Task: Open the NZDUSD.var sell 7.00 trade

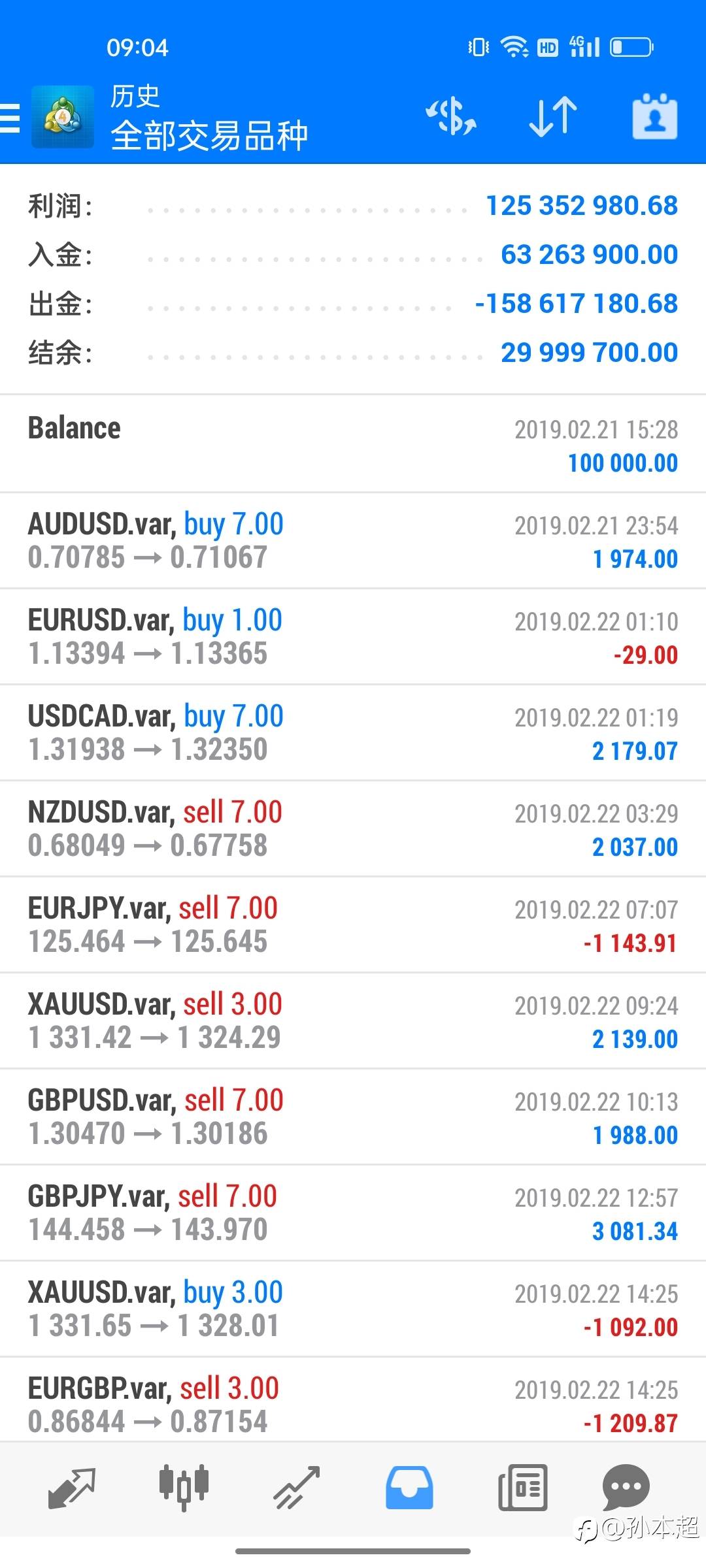Action: pos(353,829)
